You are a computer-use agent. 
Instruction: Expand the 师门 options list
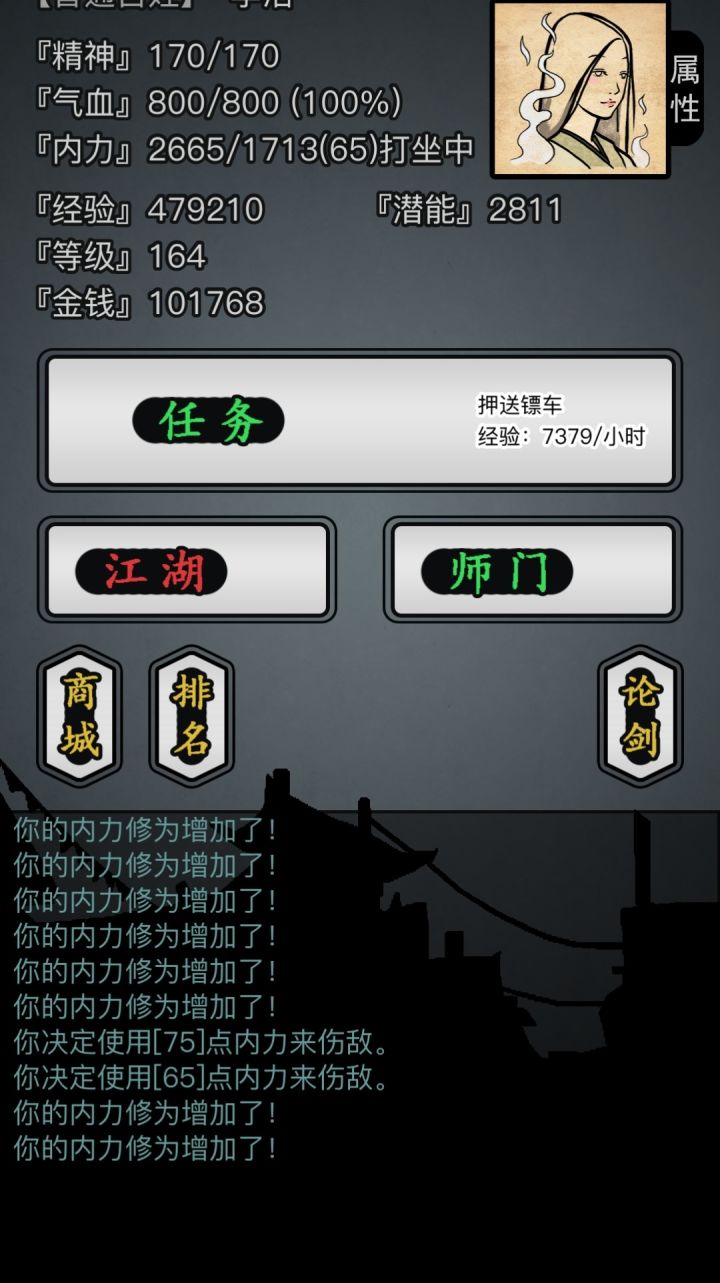(x=533, y=568)
